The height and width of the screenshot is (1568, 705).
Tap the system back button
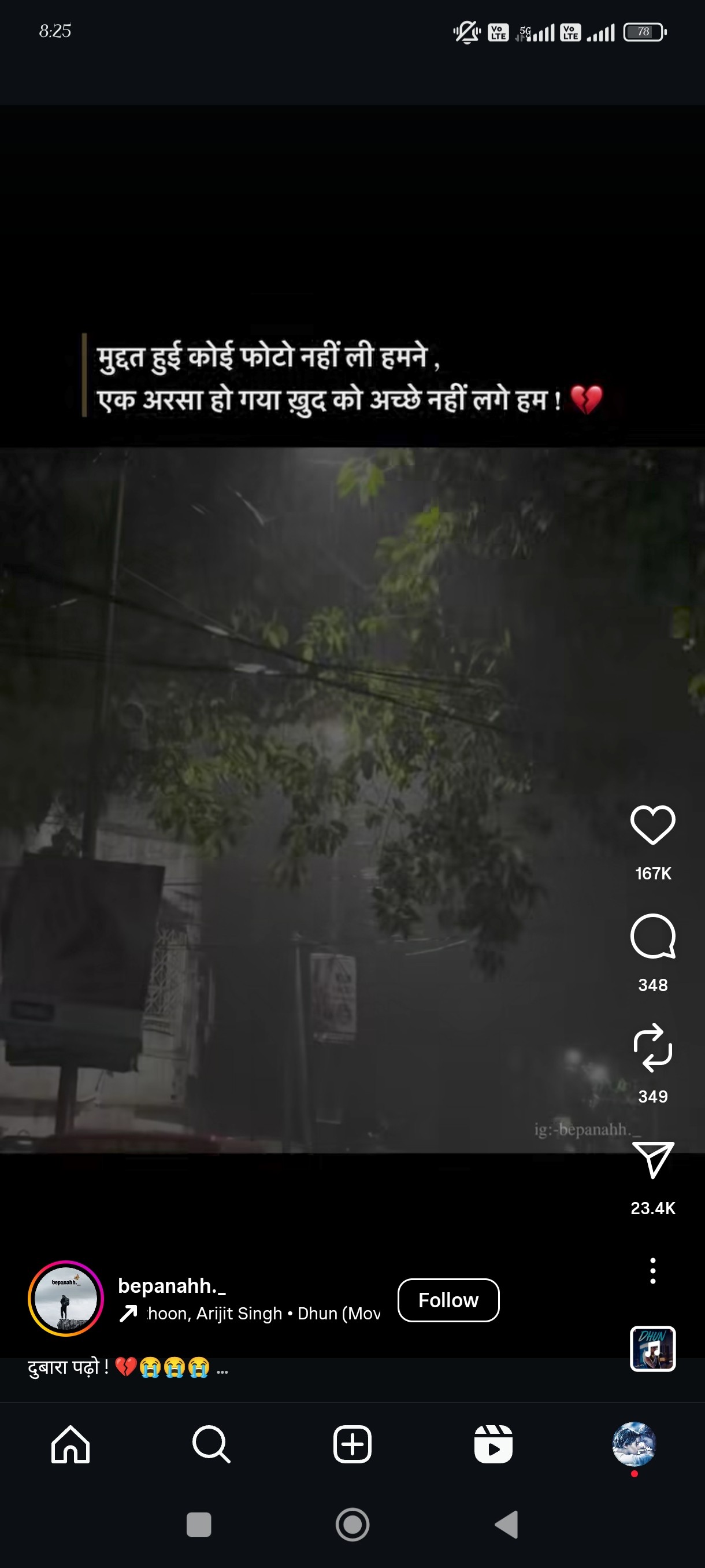coord(506,1525)
